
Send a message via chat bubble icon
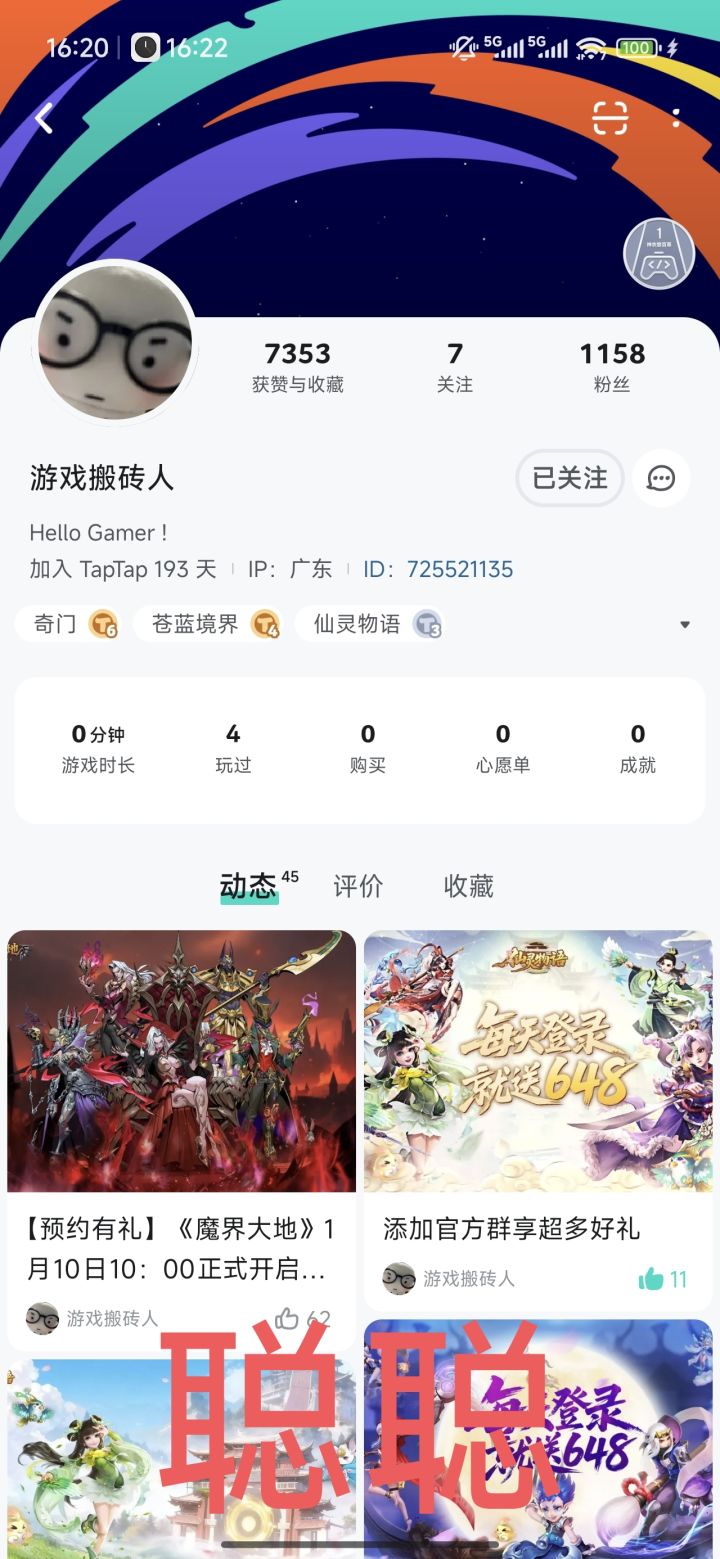661,478
